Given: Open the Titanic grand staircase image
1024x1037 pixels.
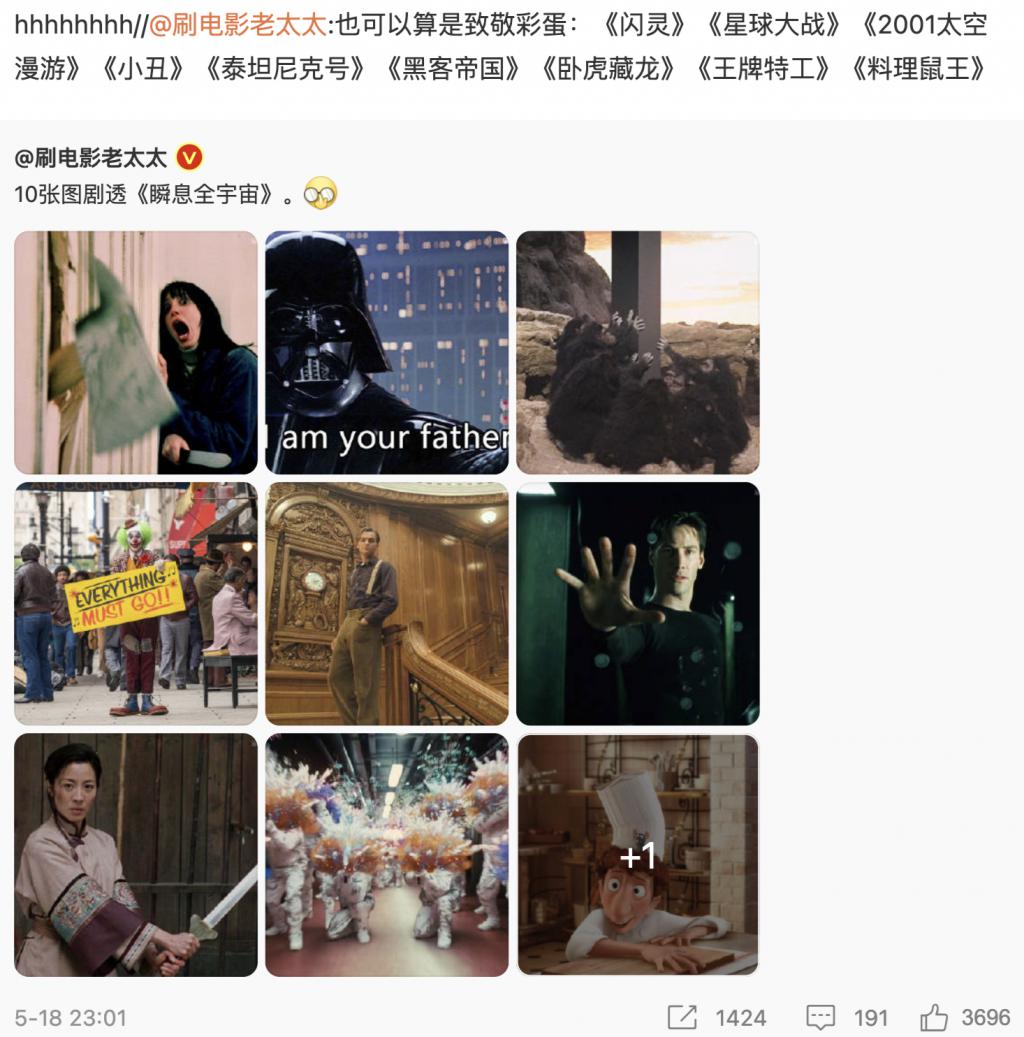Looking at the screenshot, I should pos(387,603).
